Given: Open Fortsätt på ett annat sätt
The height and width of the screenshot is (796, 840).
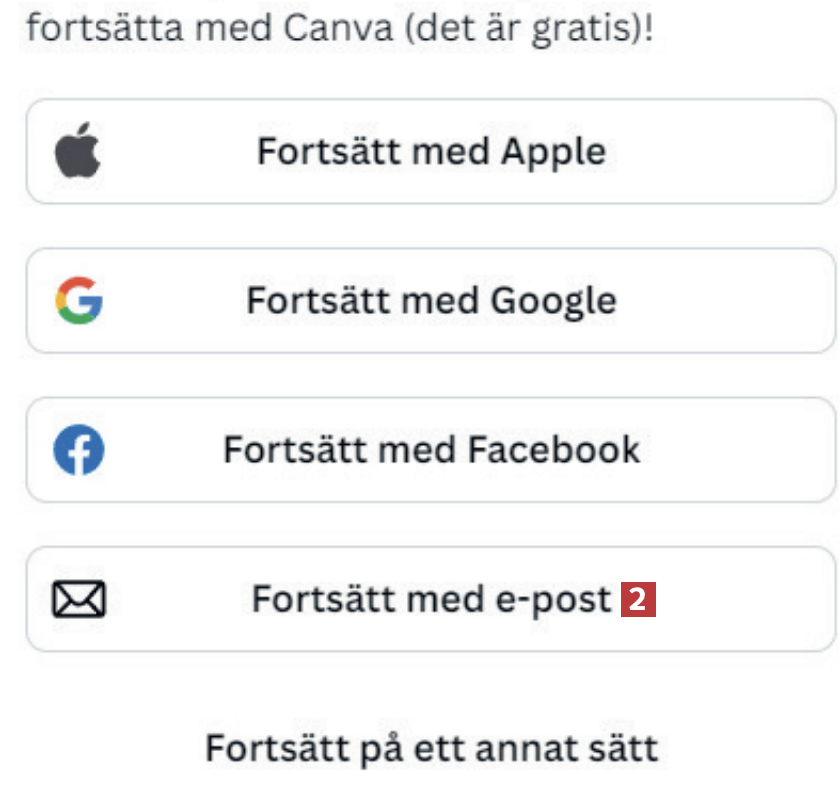Looking at the screenshot, I should pos(431,747).
